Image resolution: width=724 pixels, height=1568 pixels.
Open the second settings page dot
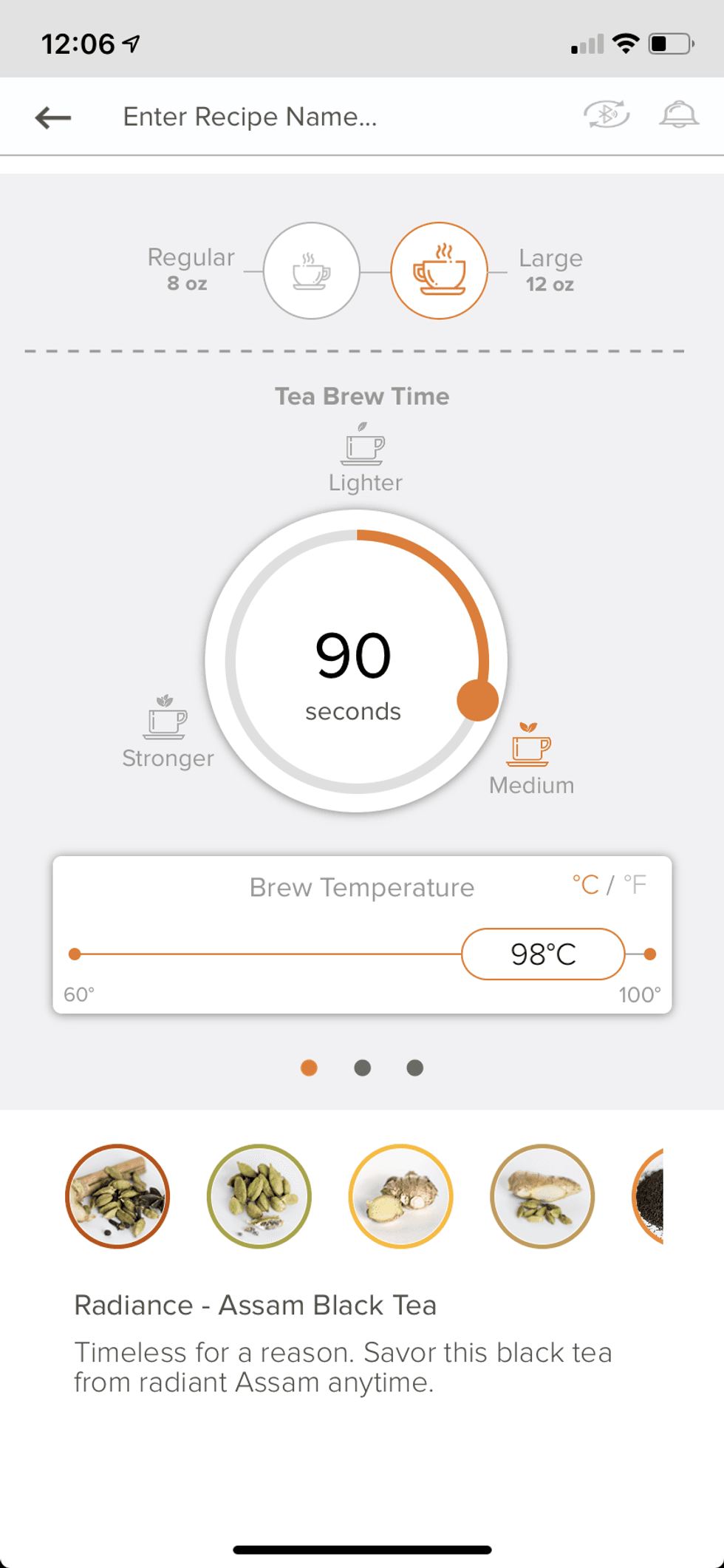click(362, 1068)
